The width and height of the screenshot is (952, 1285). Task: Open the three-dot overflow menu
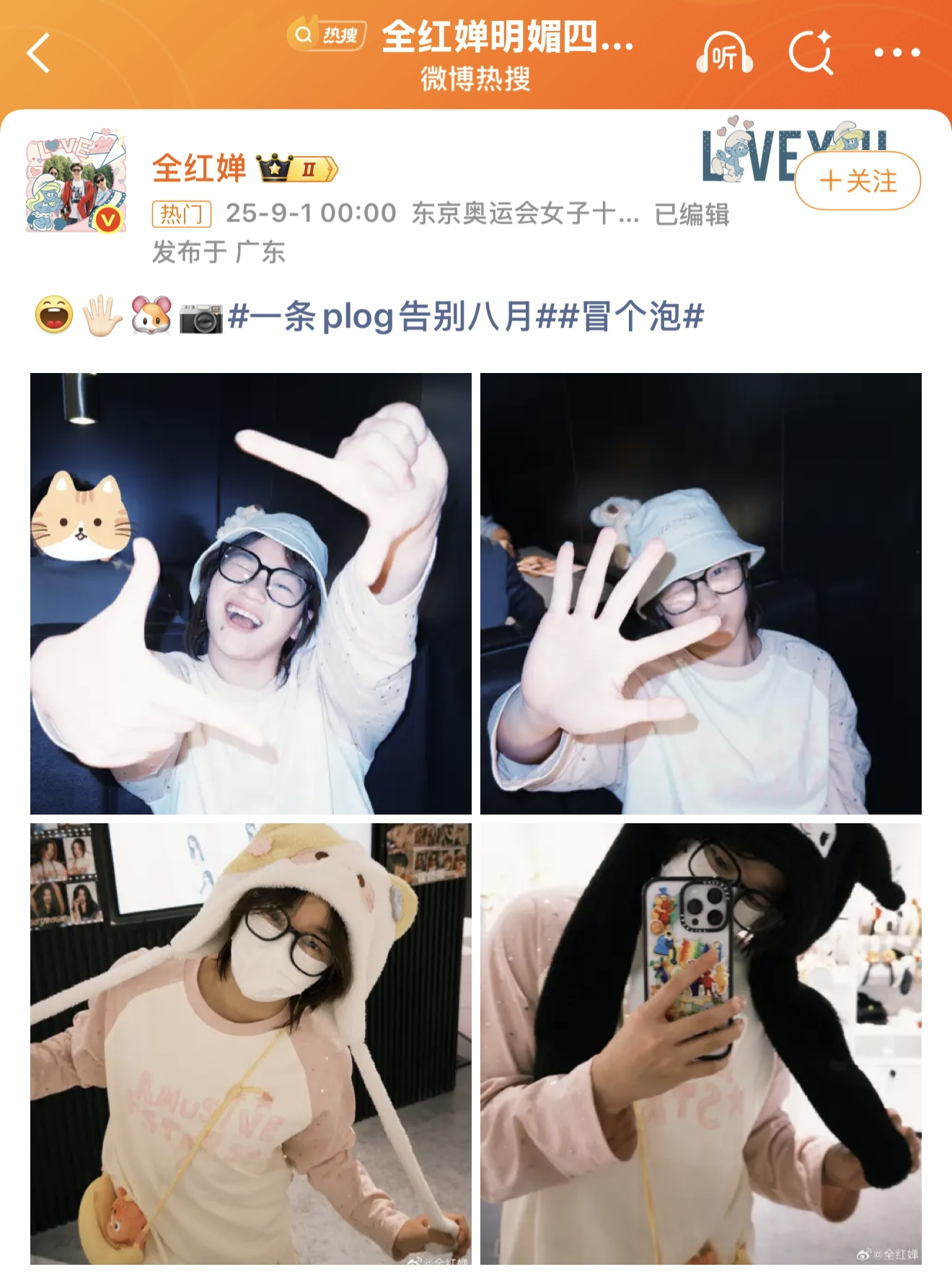pyautogui.click(x=896, y=53)
